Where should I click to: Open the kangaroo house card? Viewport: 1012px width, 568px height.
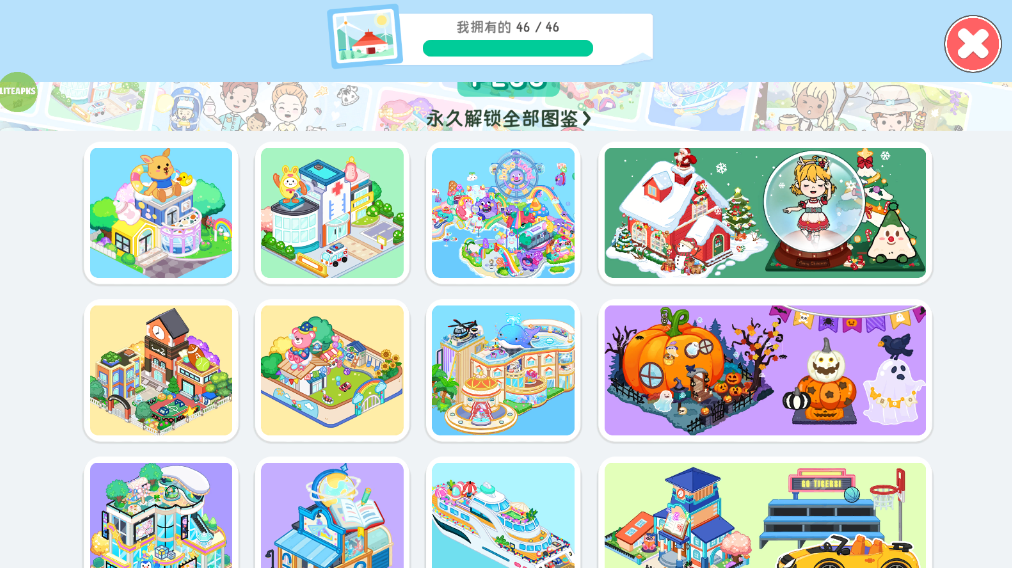(x=161, y=213)
